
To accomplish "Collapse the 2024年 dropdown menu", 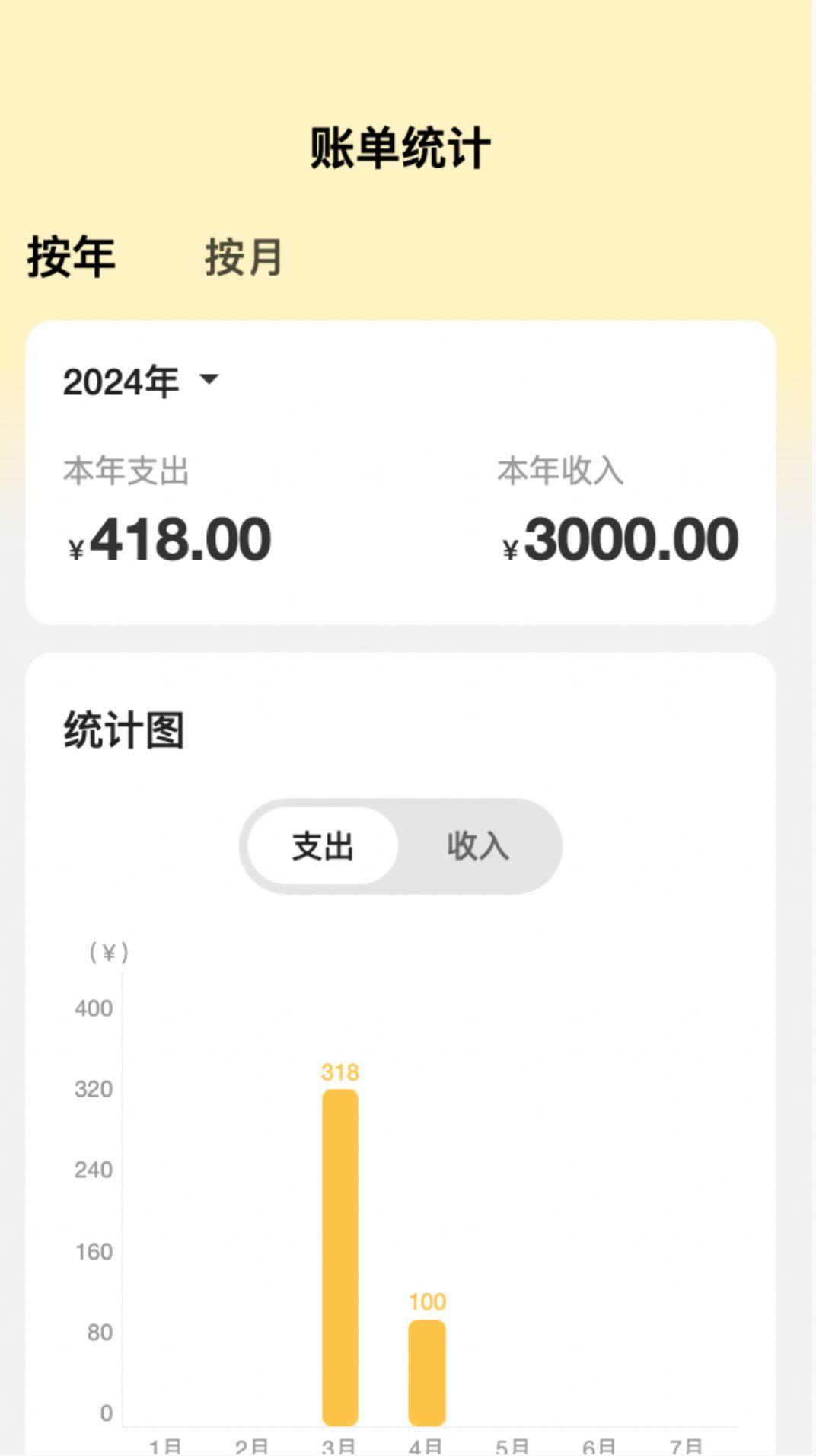I will [122, 379].
